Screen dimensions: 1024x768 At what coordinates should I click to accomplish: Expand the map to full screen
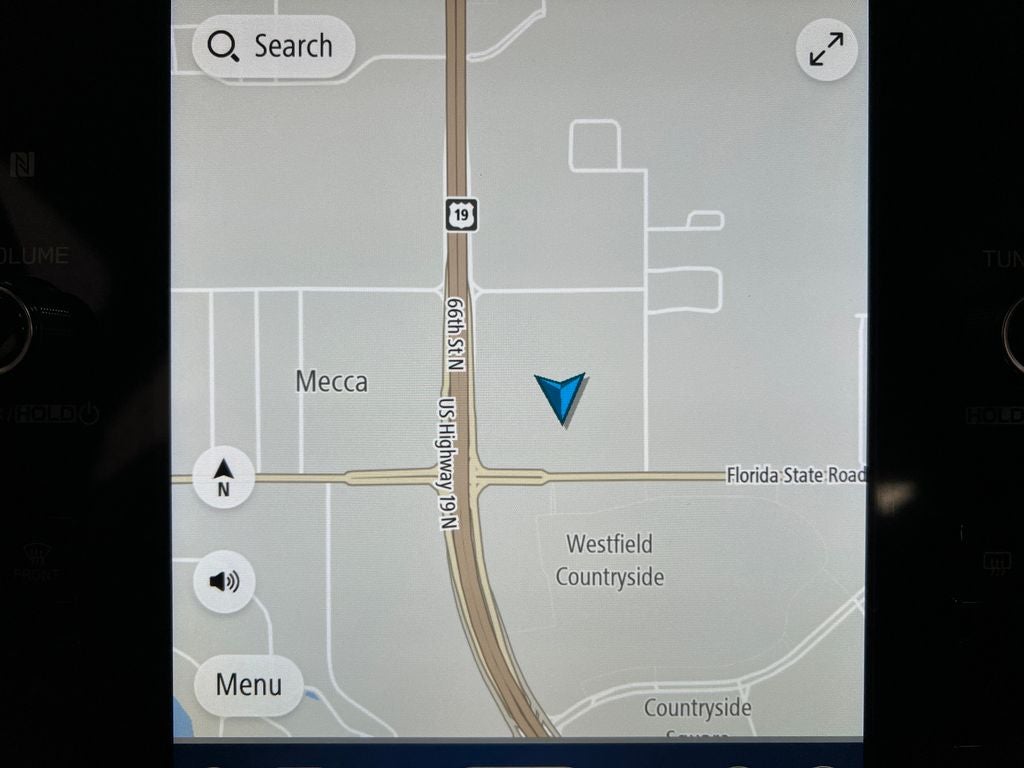[x=826, y=49]
